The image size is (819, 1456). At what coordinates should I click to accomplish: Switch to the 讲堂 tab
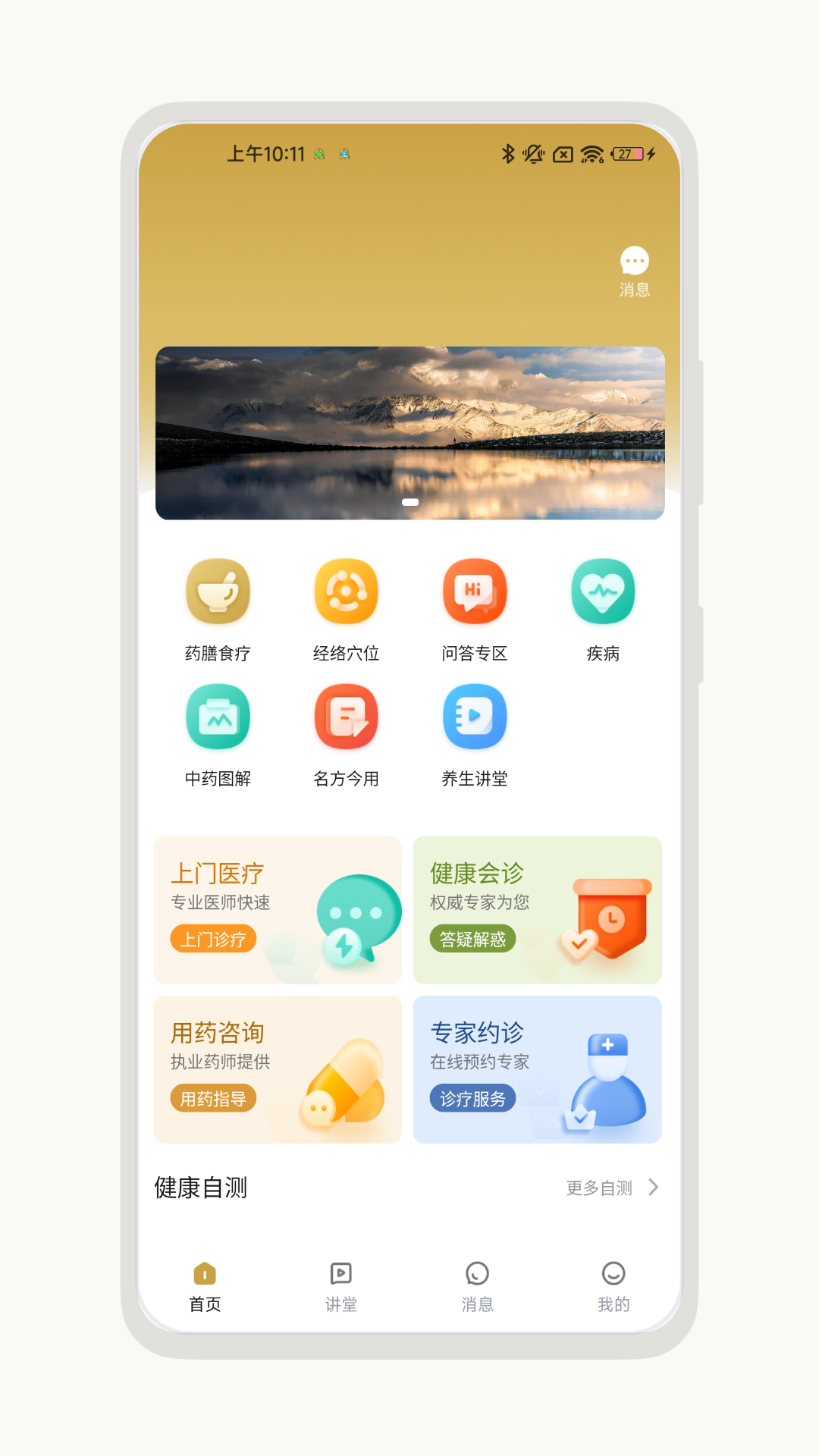click(x=341, y=1287)
